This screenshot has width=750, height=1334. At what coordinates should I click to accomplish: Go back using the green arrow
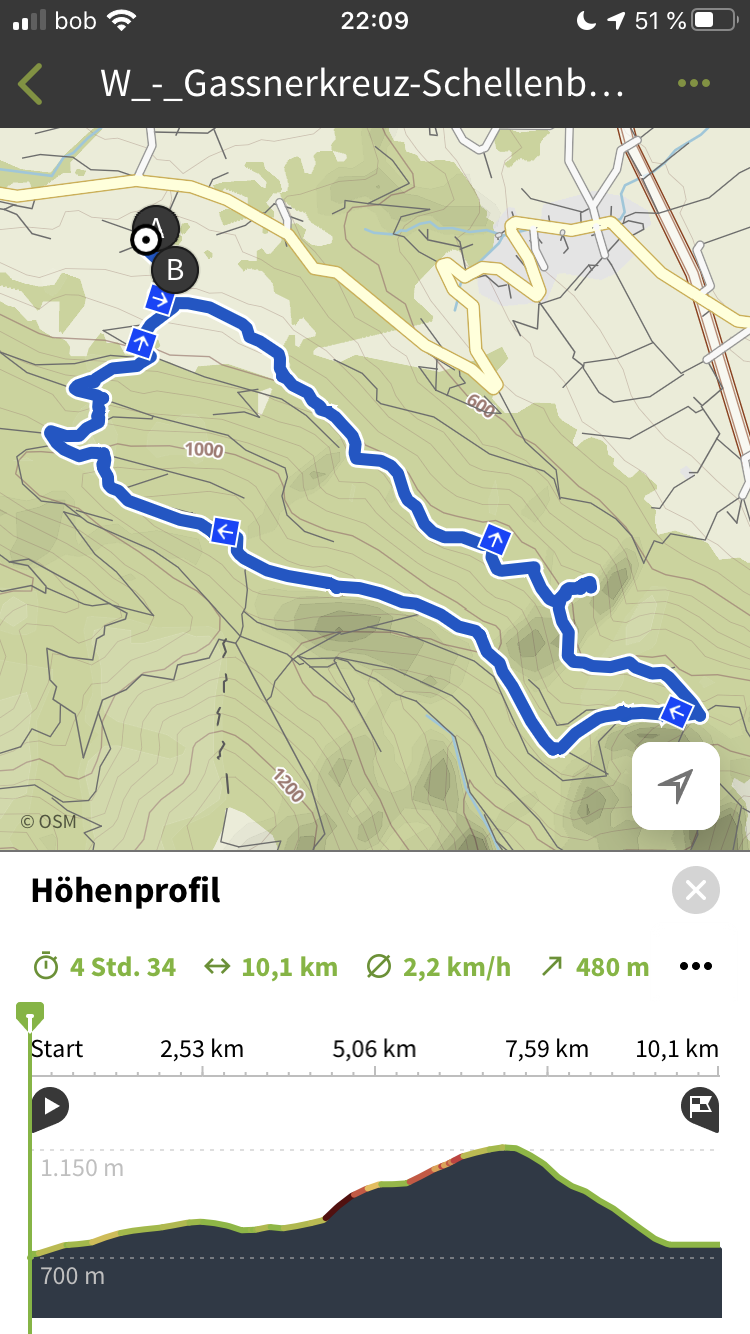[x=31, y=84]
